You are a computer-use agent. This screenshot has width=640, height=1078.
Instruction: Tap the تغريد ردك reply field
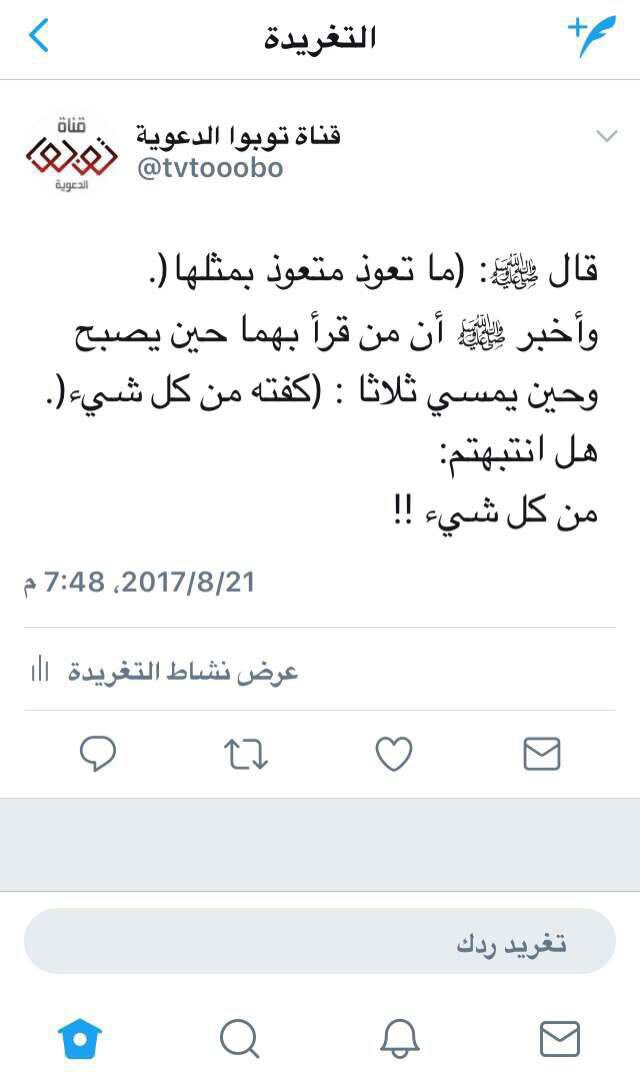click(x=320, y=941)
